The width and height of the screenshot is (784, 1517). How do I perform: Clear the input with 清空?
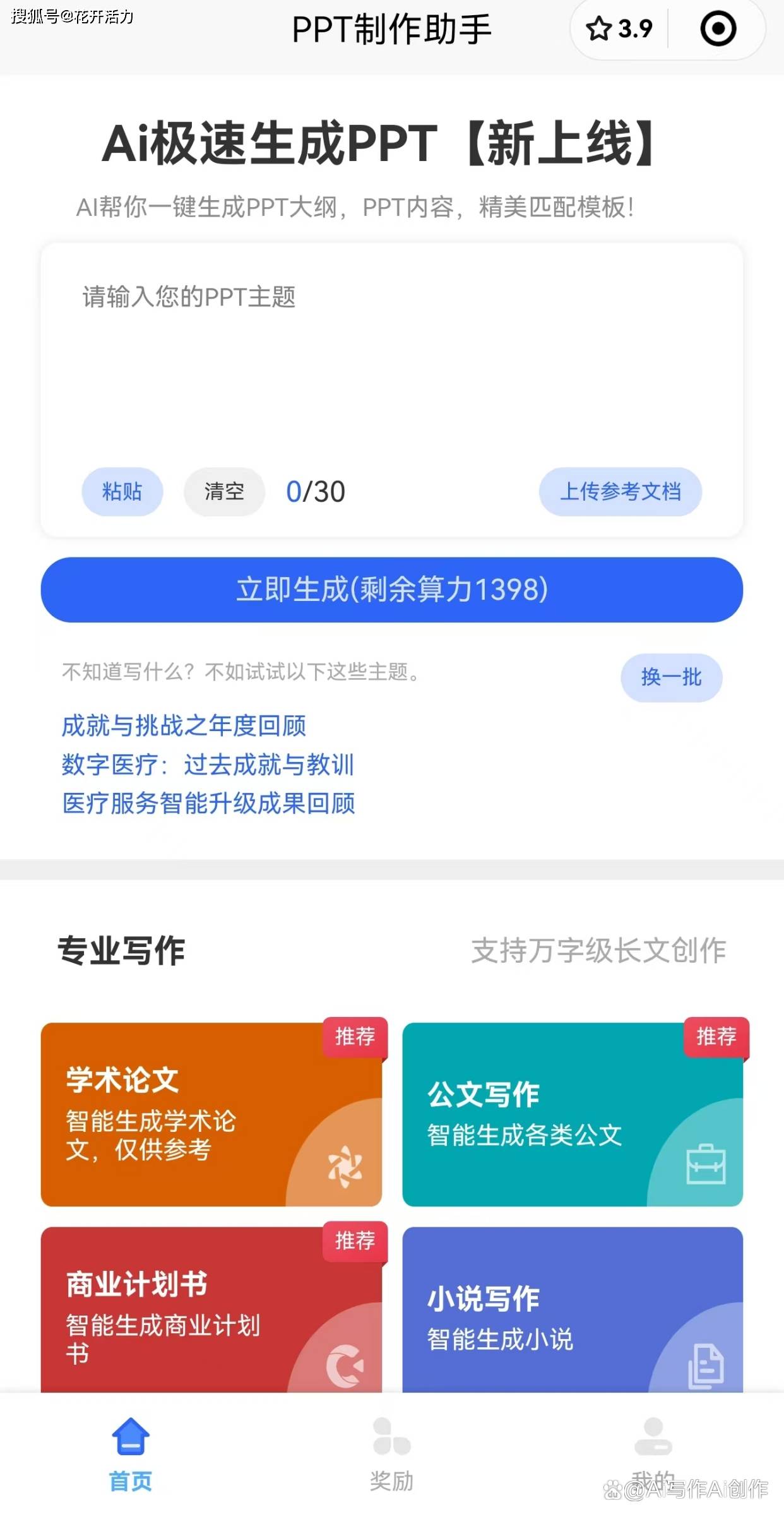click(x=224, y=491)
